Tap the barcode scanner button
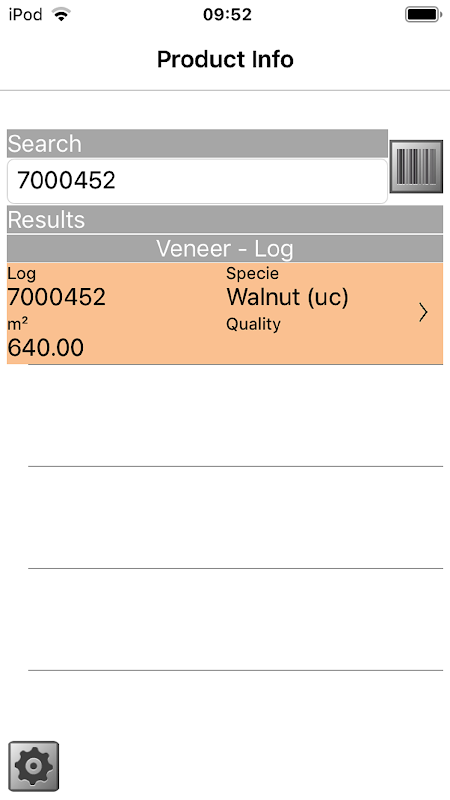This screenshot has height=800, width=450. point(416,166)
